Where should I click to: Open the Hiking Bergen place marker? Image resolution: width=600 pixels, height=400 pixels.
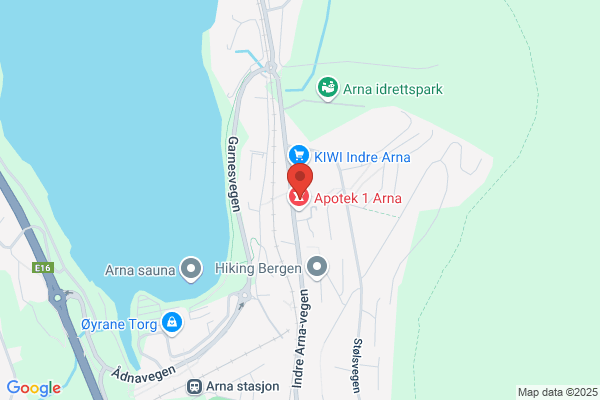[x=318, y=267]
